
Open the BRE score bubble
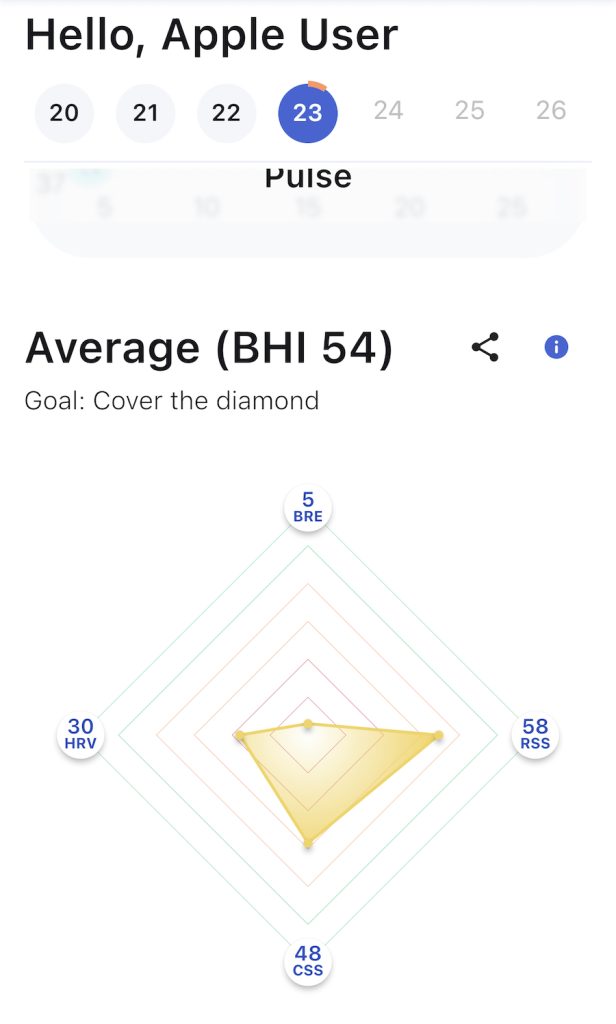(308, 509)
